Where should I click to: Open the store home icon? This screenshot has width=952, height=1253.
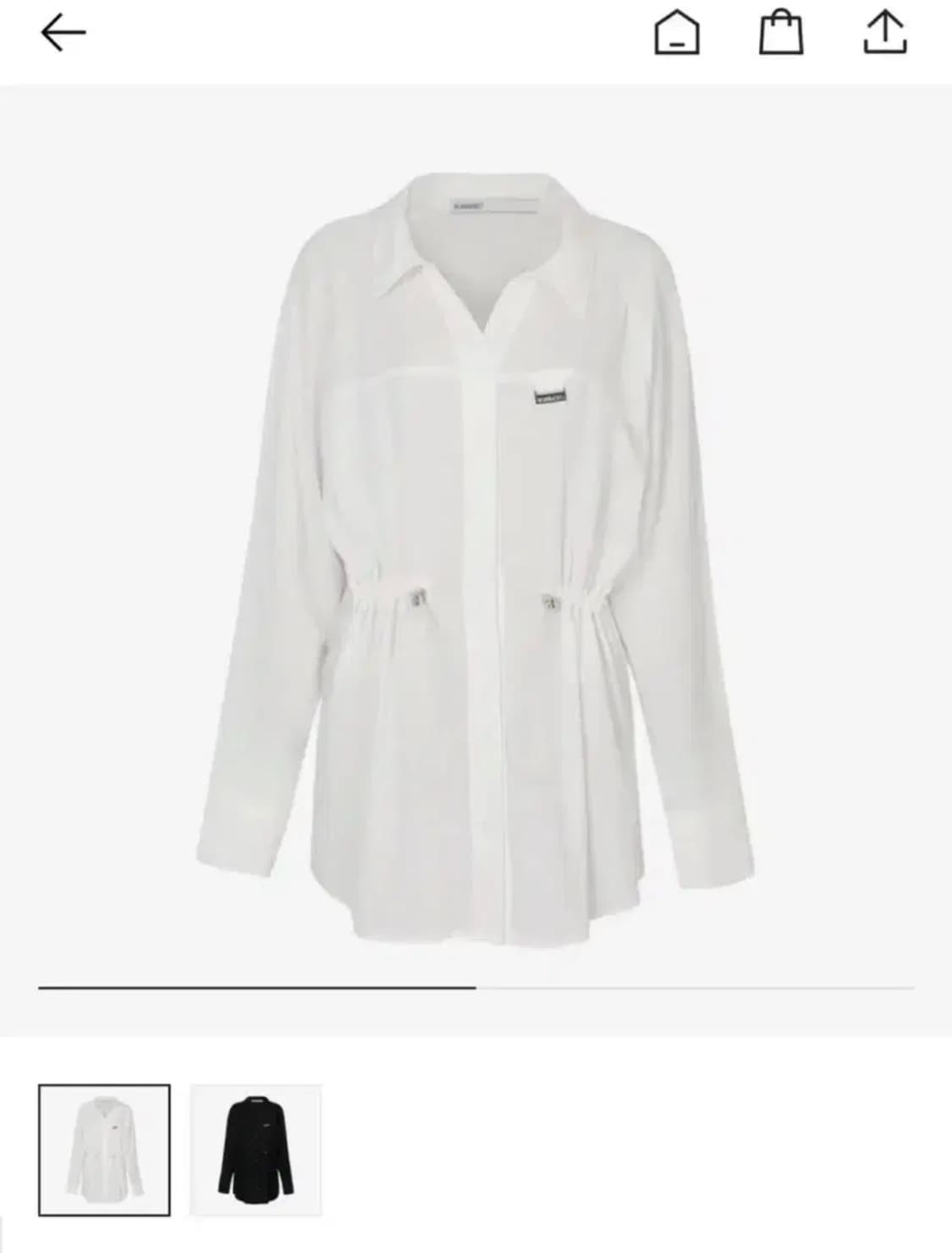click(677, 34)
